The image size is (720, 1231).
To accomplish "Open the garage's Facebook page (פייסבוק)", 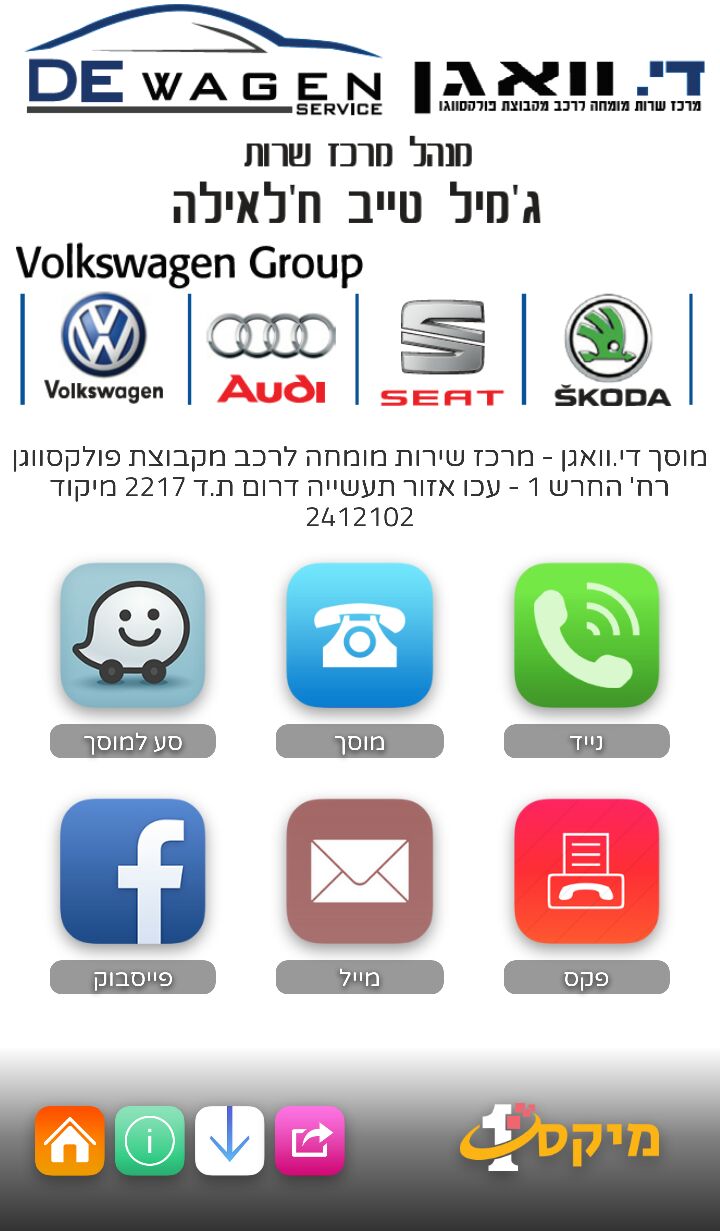I will pos(133,872).
